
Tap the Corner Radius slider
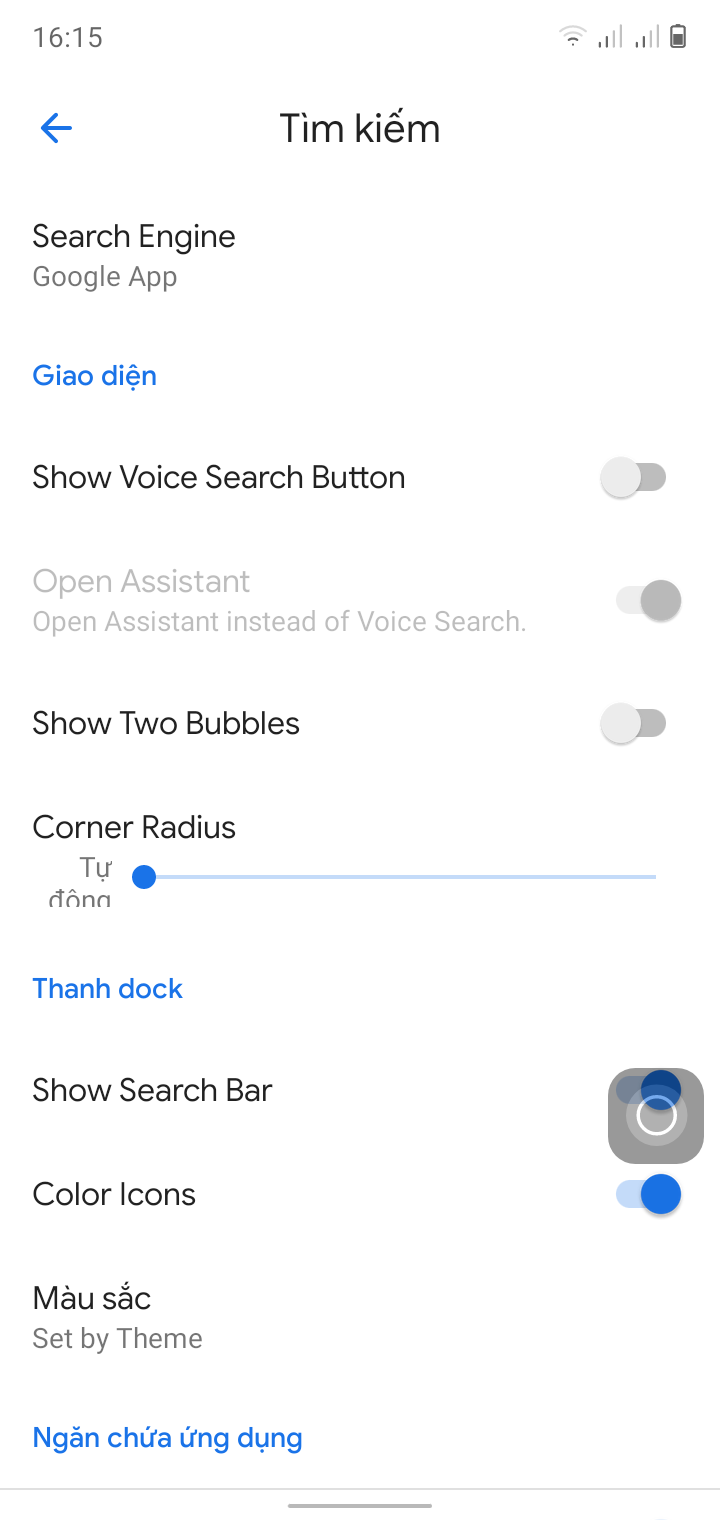pos(400,877)
